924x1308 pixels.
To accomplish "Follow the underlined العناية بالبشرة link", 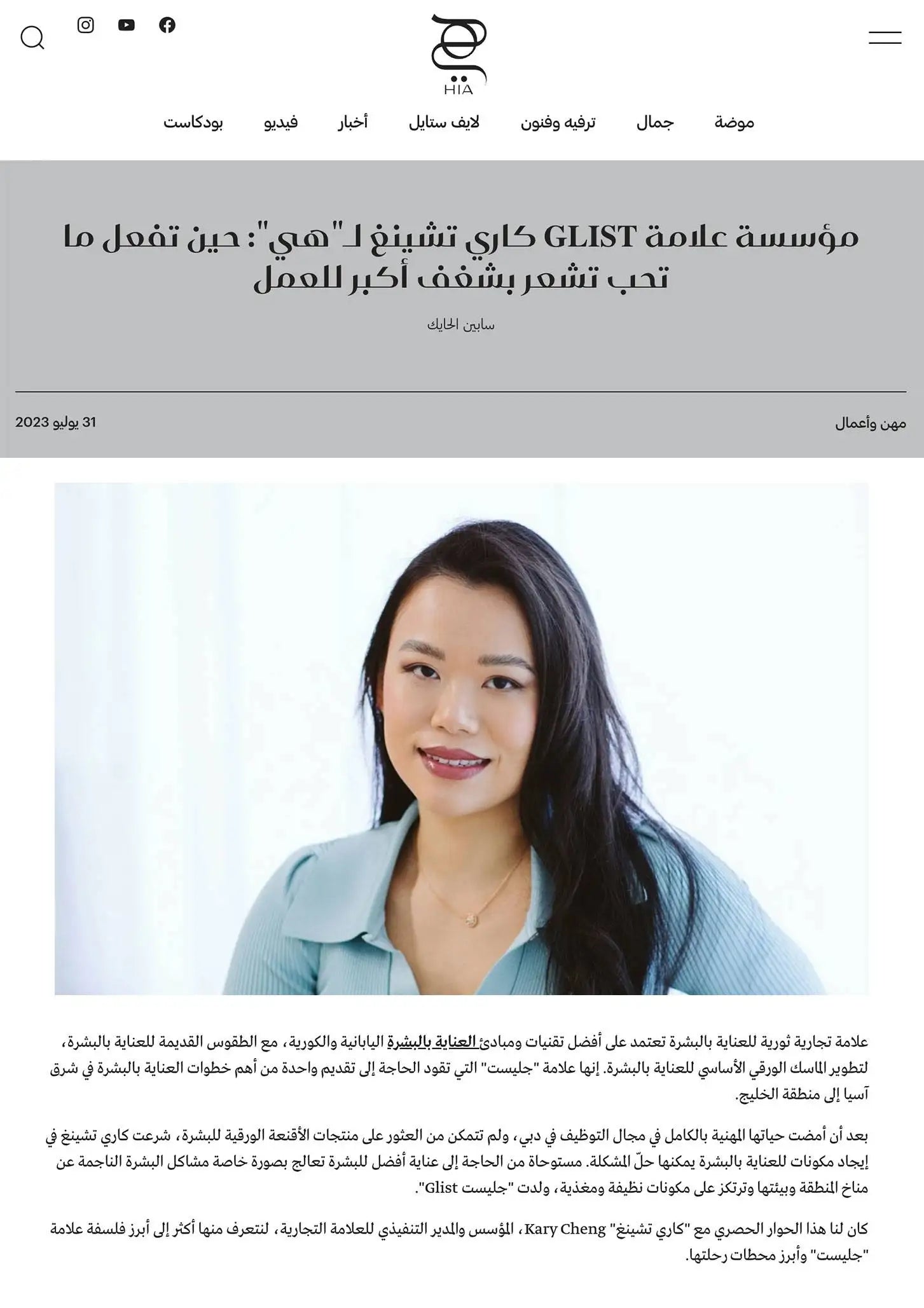I will click(x=432, y=1042).
